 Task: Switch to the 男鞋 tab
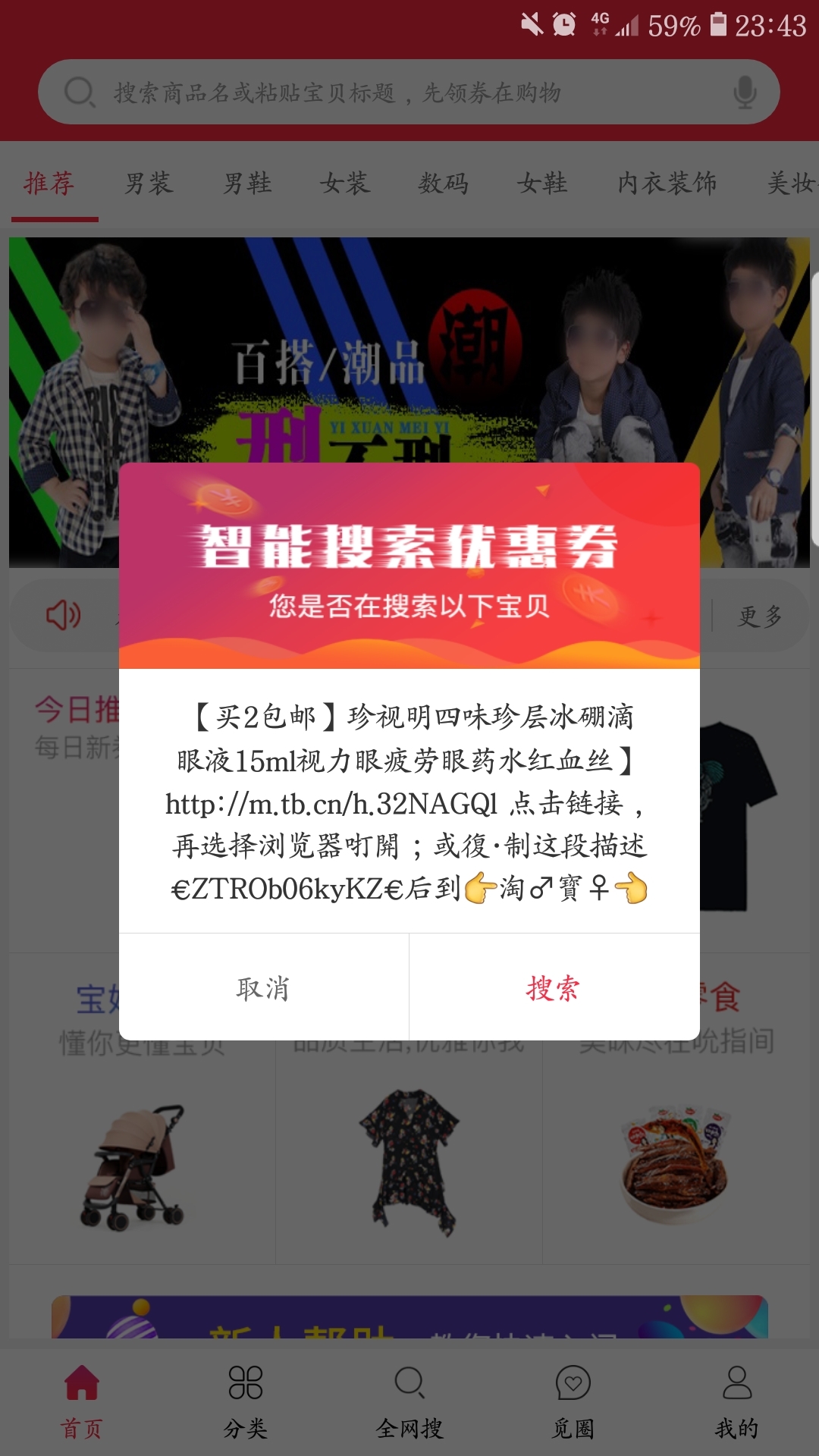coord(247,184)
